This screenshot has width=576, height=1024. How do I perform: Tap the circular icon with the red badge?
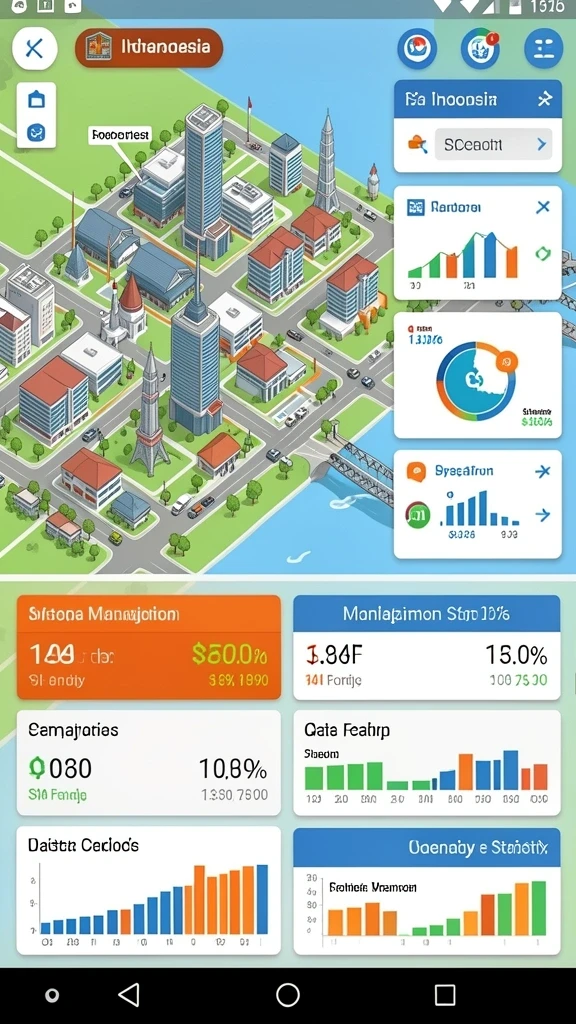tap(481, 49)
